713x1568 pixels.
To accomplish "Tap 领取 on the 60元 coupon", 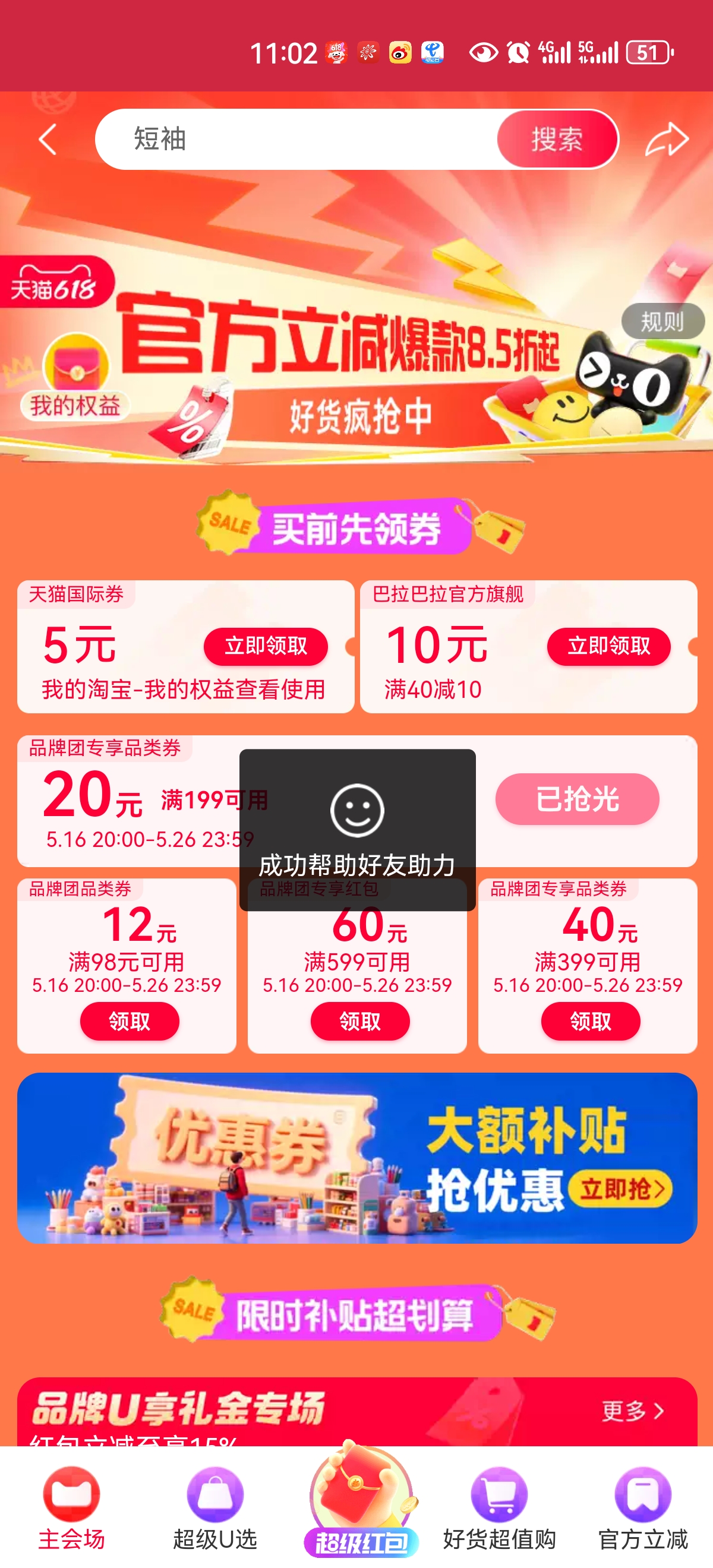I will click(x=360, y=1021).
